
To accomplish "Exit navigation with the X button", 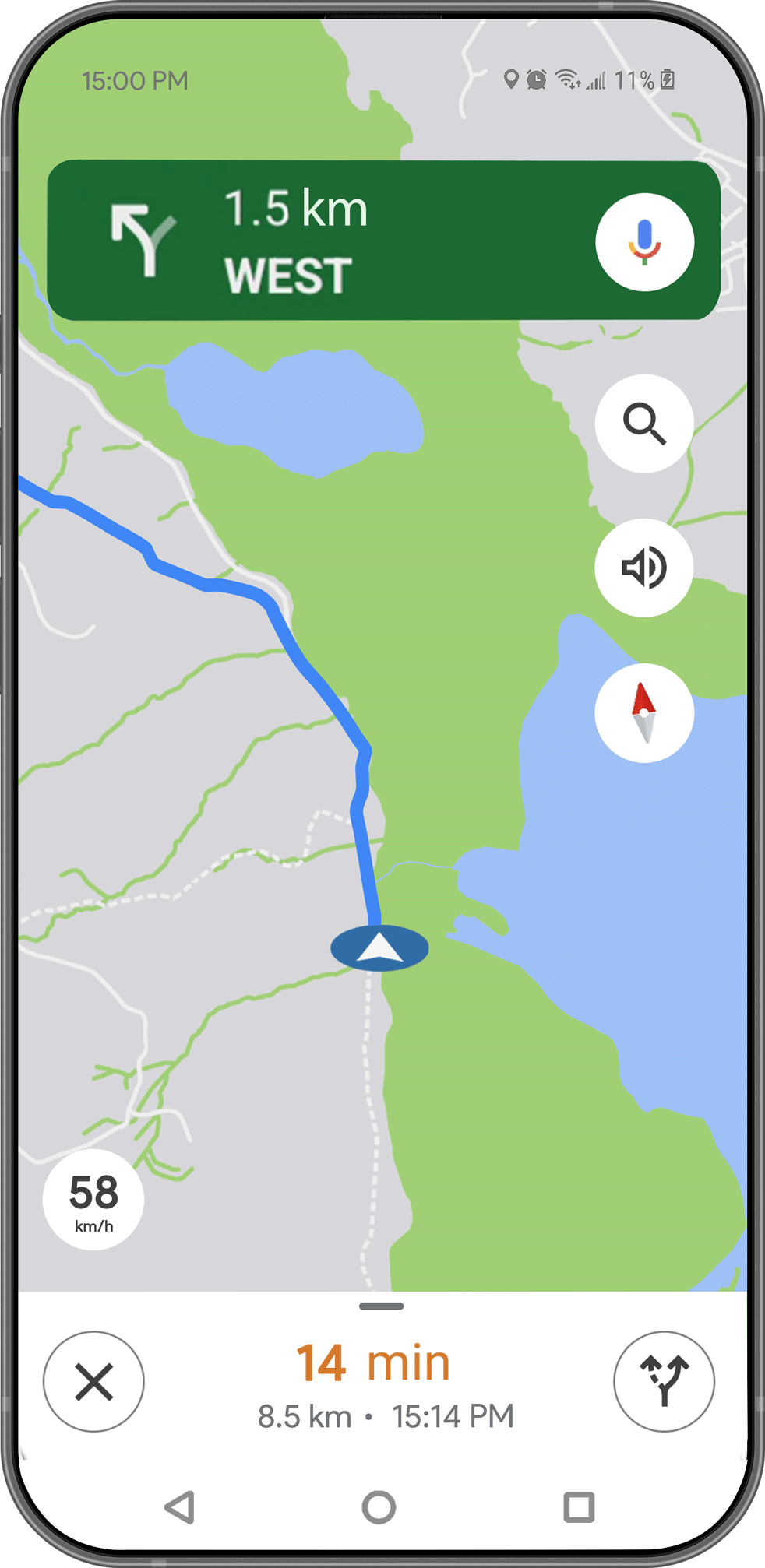I will pos(93,1381).
